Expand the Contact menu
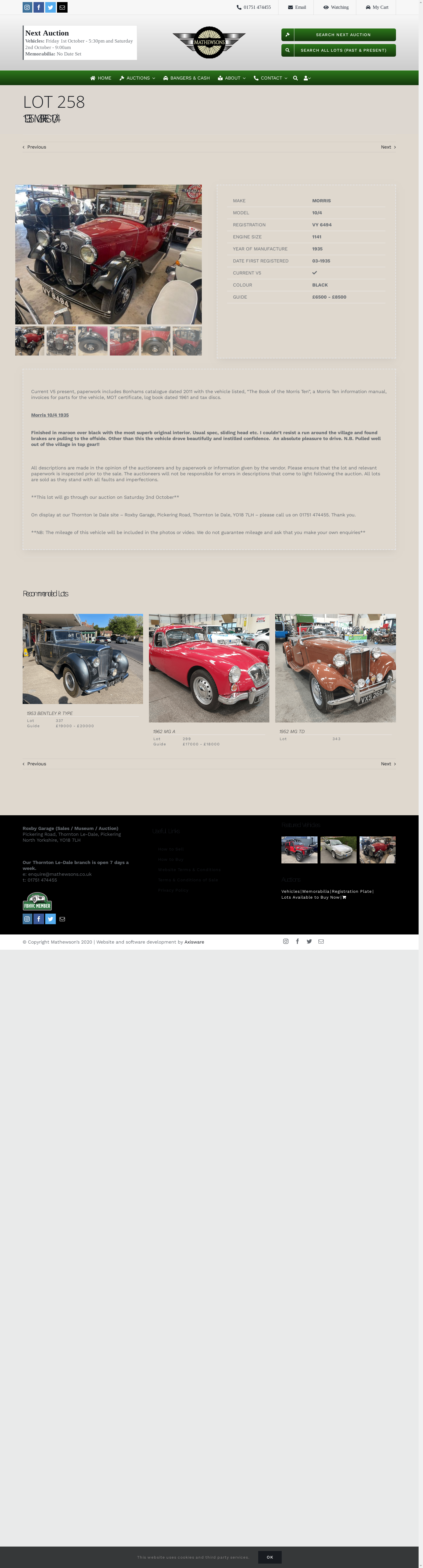The height and width of the screenshot is (1568, 423). pos(270,78)
